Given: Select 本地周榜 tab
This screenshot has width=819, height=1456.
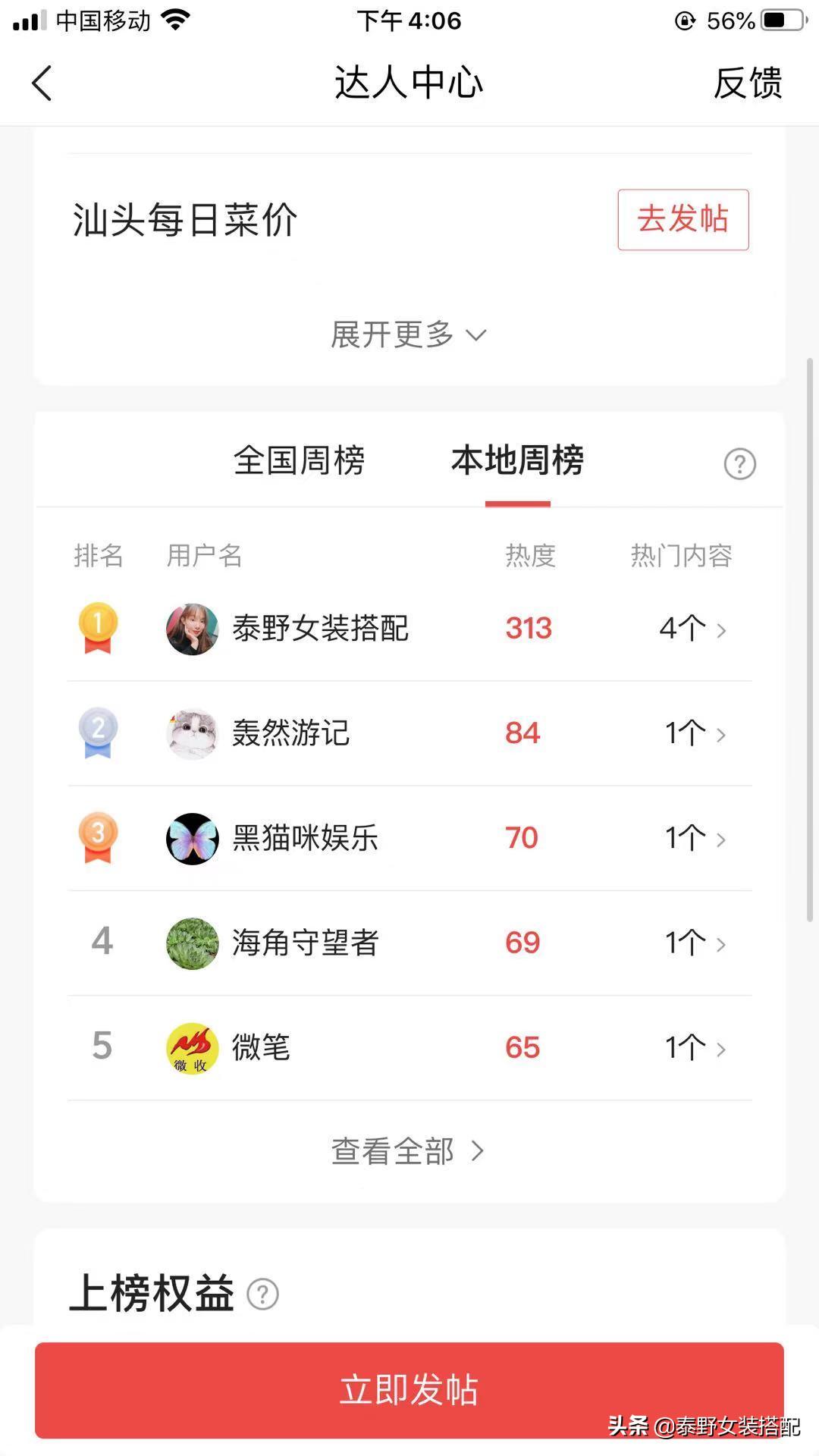Looking at the screenshot, I should (517, 461).
